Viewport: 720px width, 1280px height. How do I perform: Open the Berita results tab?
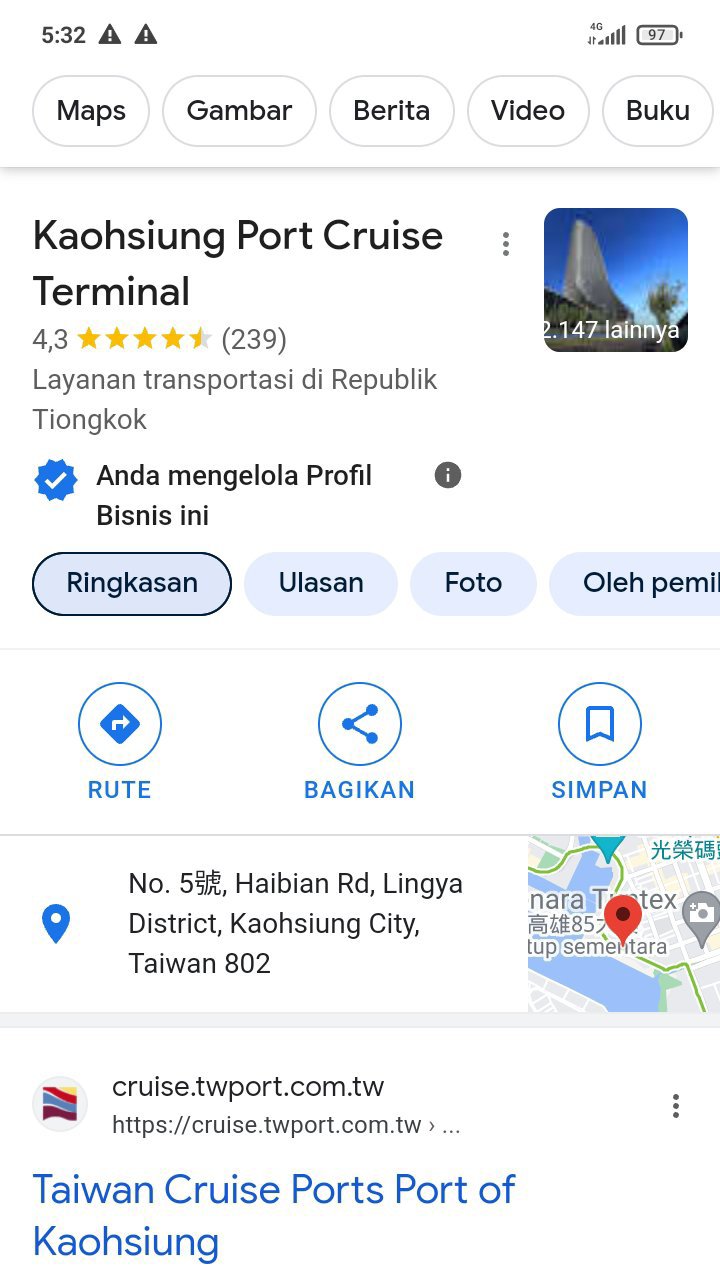[x=391, y=111]
